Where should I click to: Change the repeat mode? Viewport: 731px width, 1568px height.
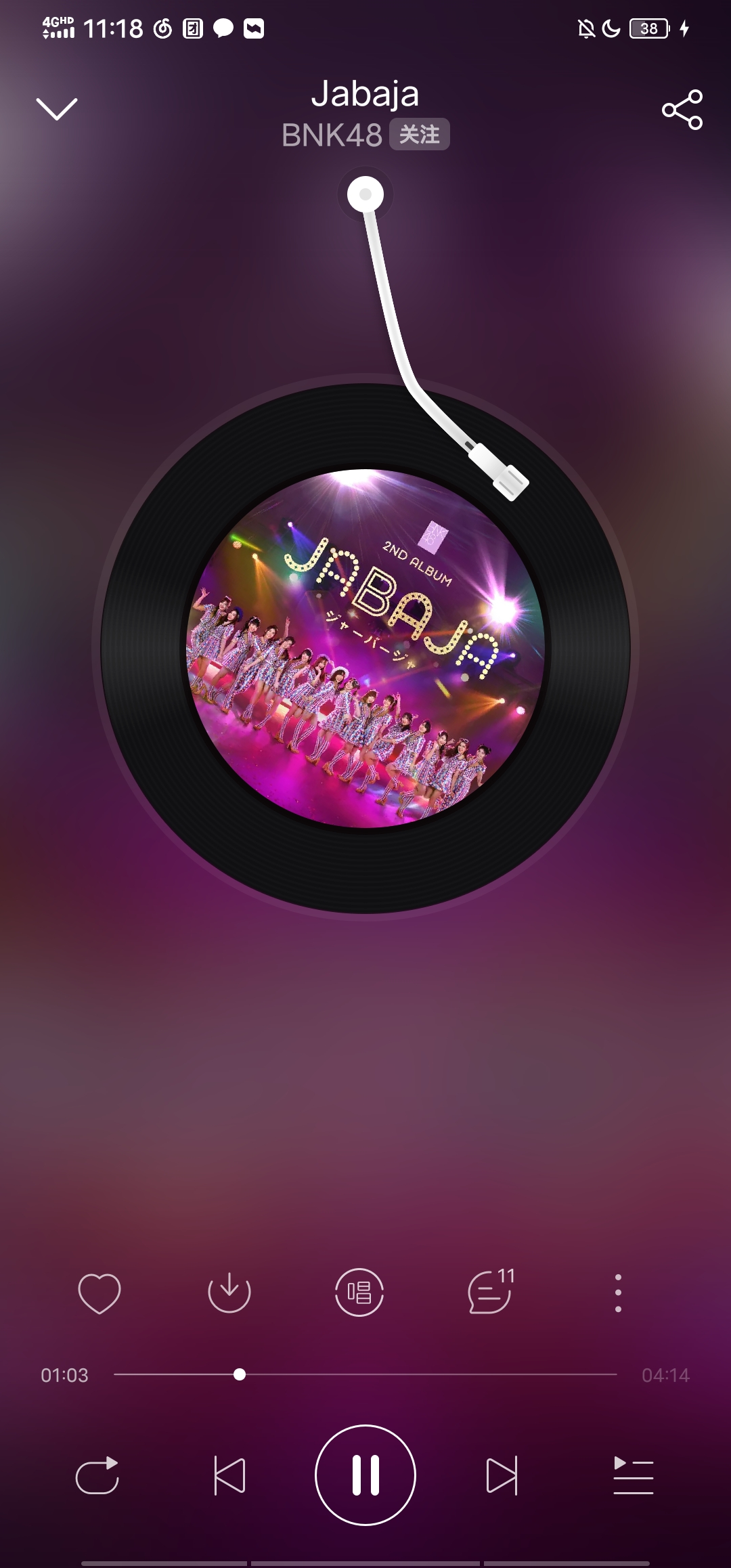(97, 1475)
